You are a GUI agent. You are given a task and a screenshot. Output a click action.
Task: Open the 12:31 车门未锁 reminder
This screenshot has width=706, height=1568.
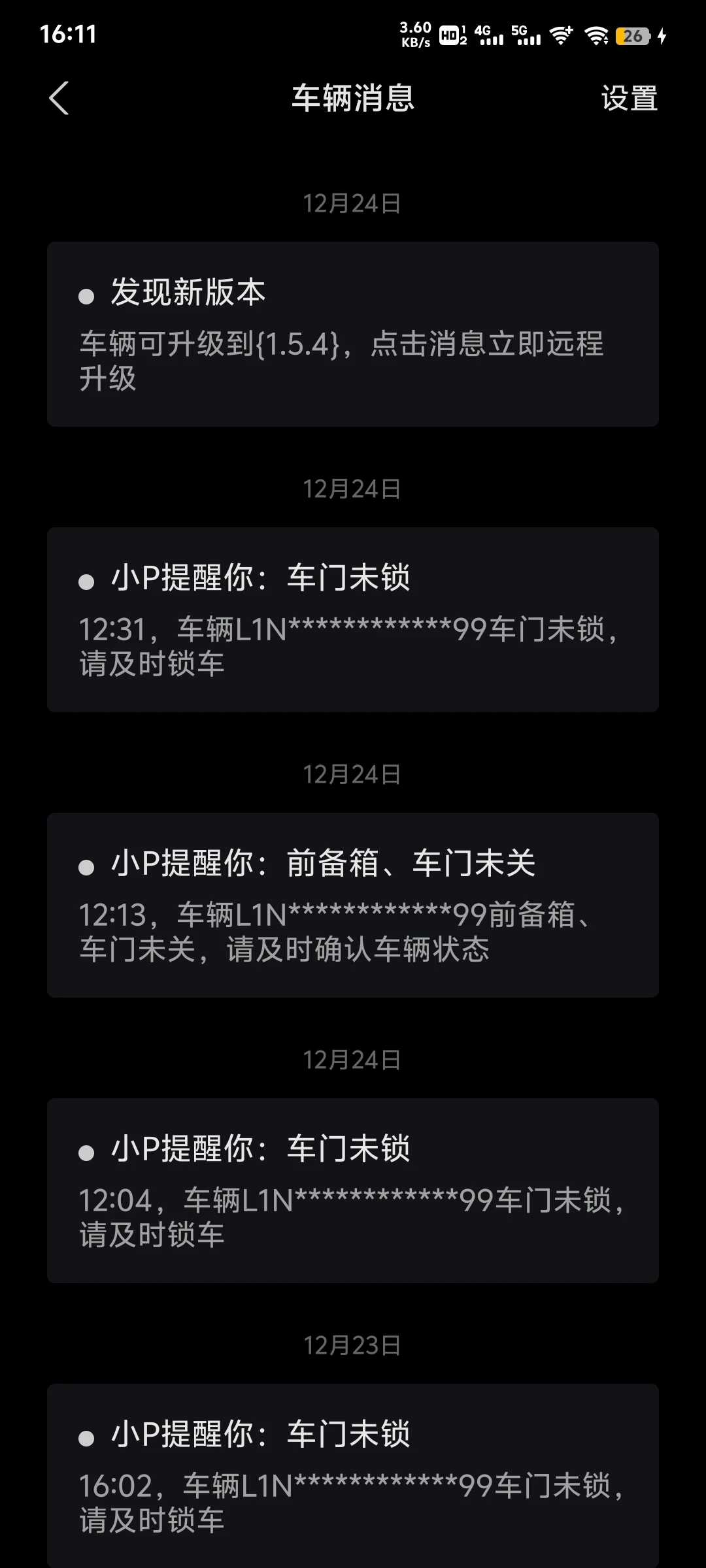point(353,619)
